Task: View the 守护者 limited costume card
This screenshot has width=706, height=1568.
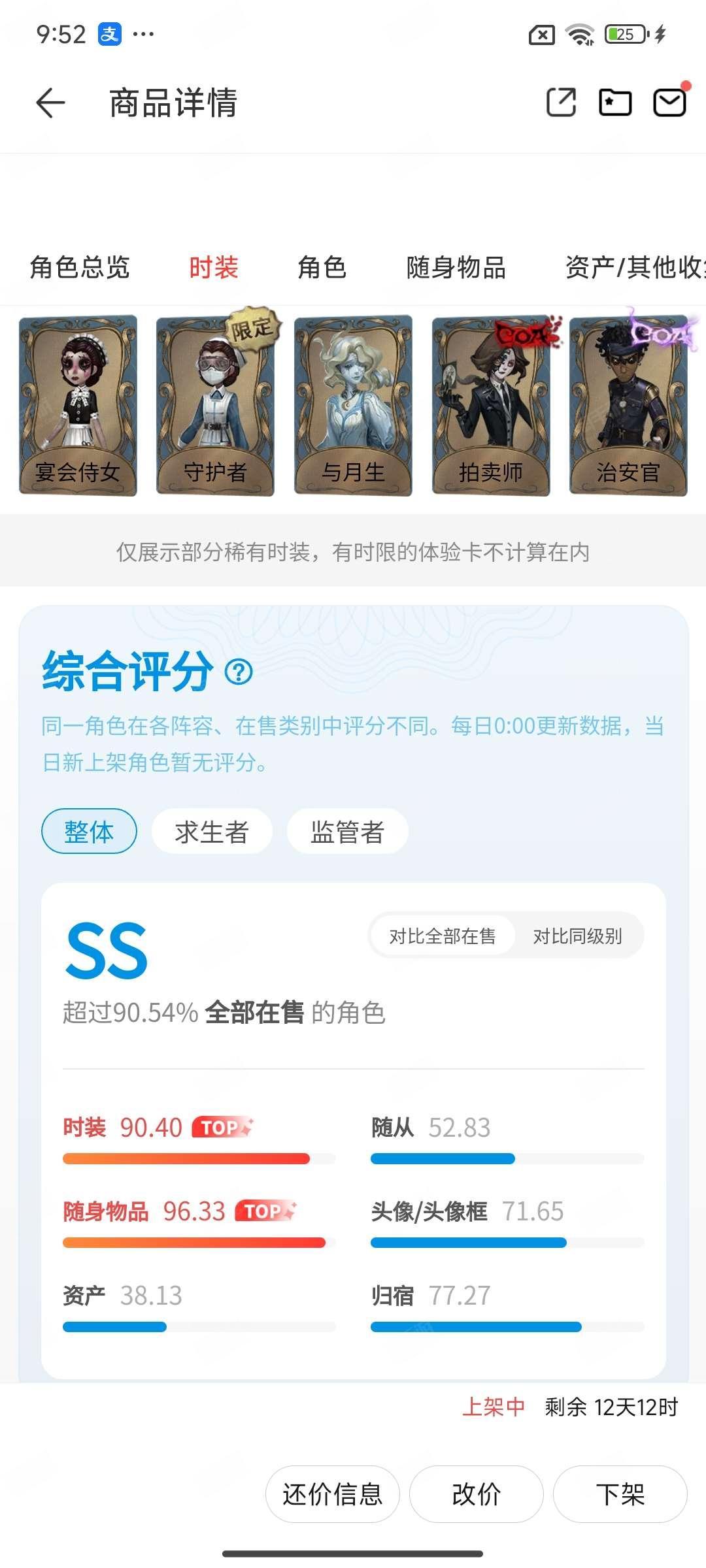Action: coord(215,405)
